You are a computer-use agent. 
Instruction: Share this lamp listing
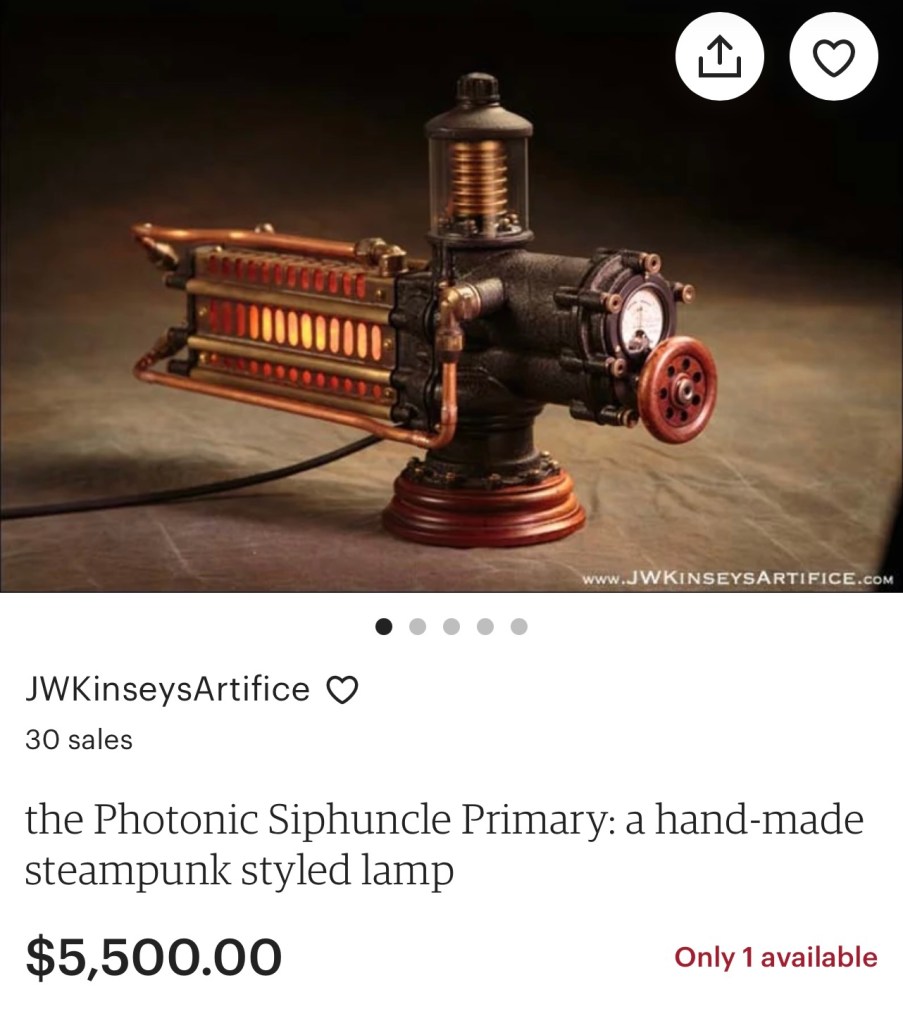tap(719, 61)
